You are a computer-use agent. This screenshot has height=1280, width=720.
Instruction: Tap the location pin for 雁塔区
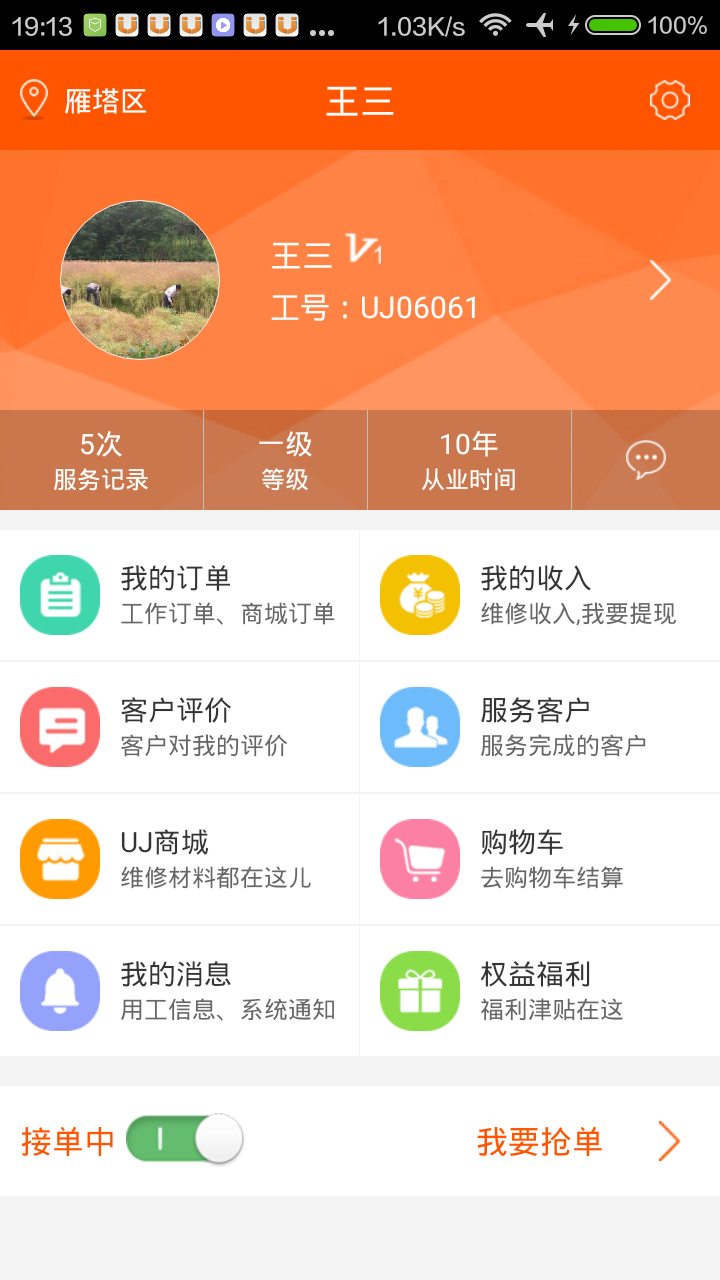[34, 99]
